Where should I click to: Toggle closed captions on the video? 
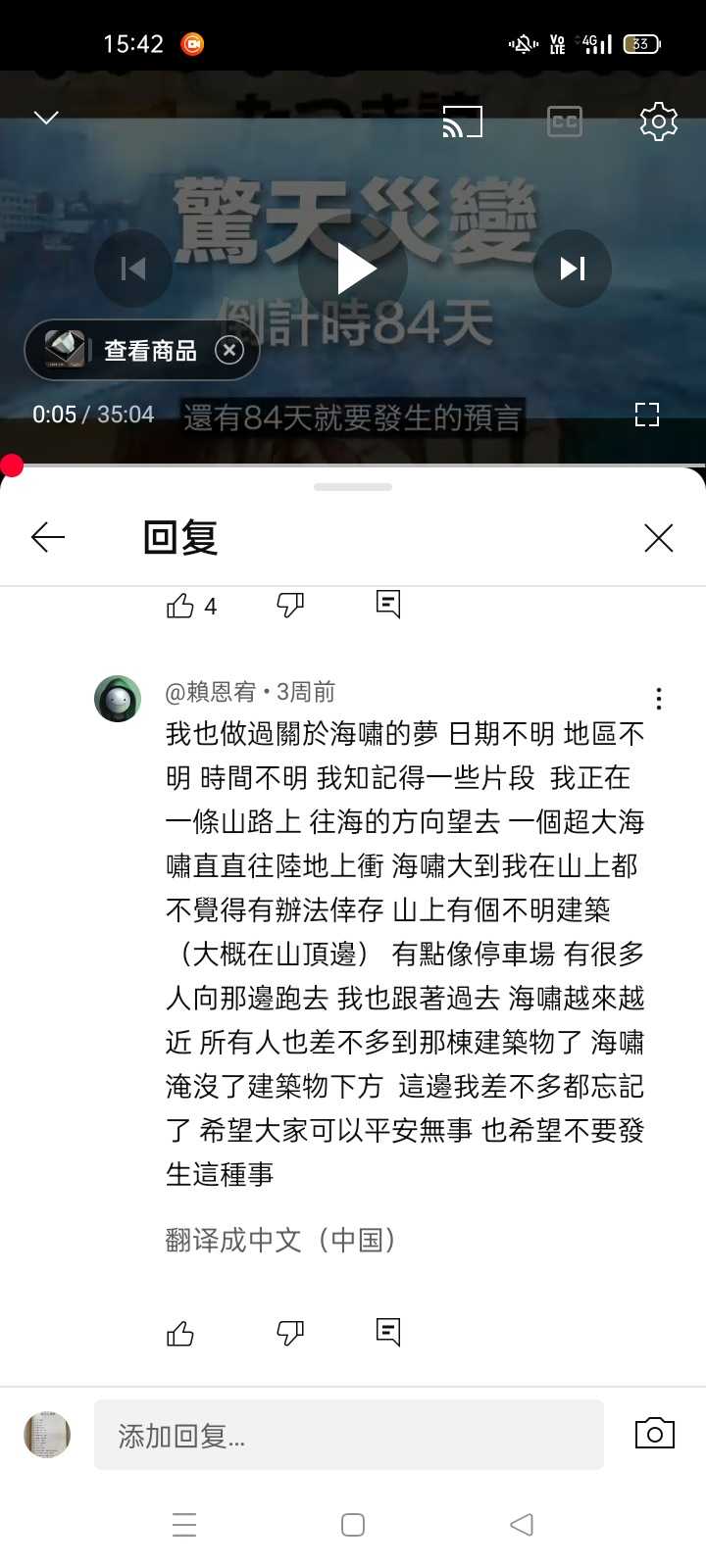564,122
